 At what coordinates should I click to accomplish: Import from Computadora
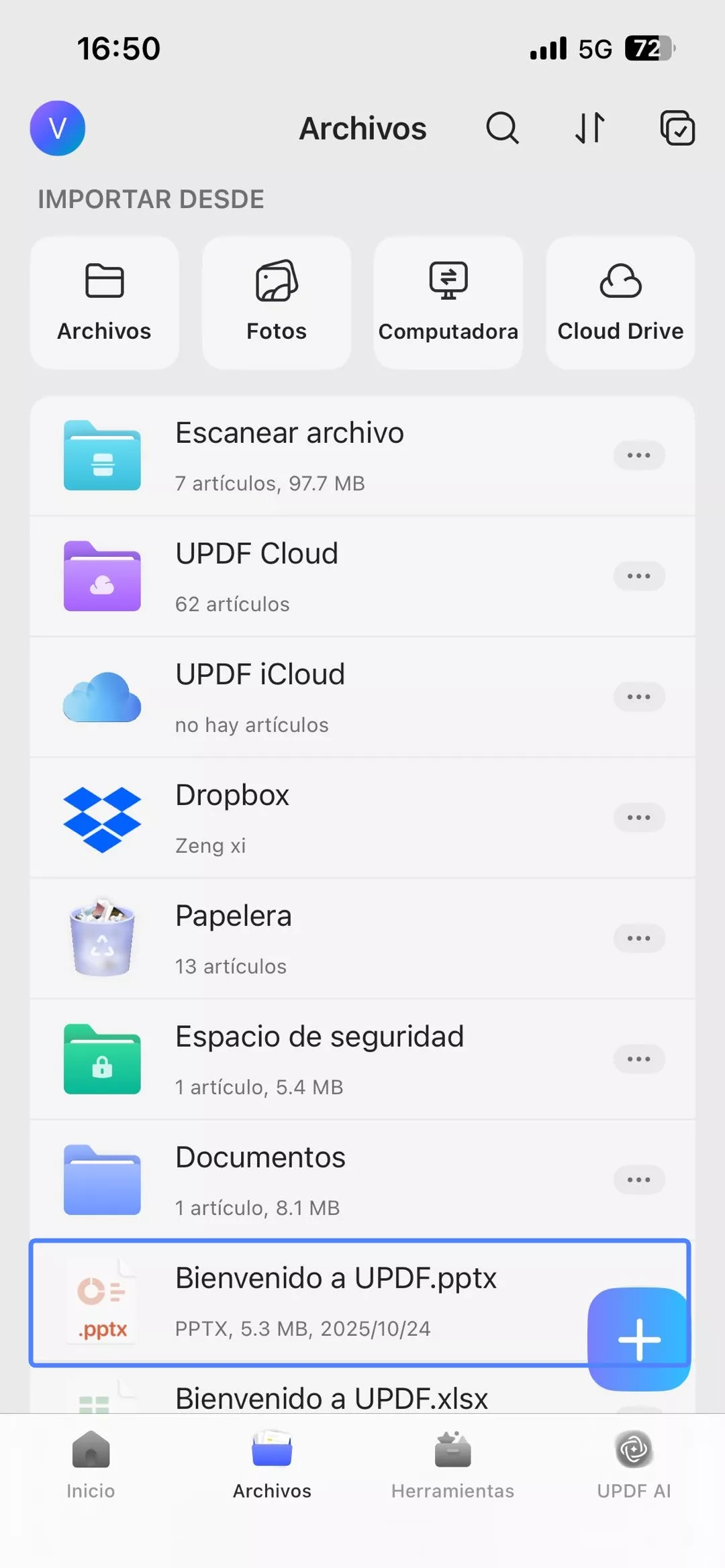click(x=448, y=302)
